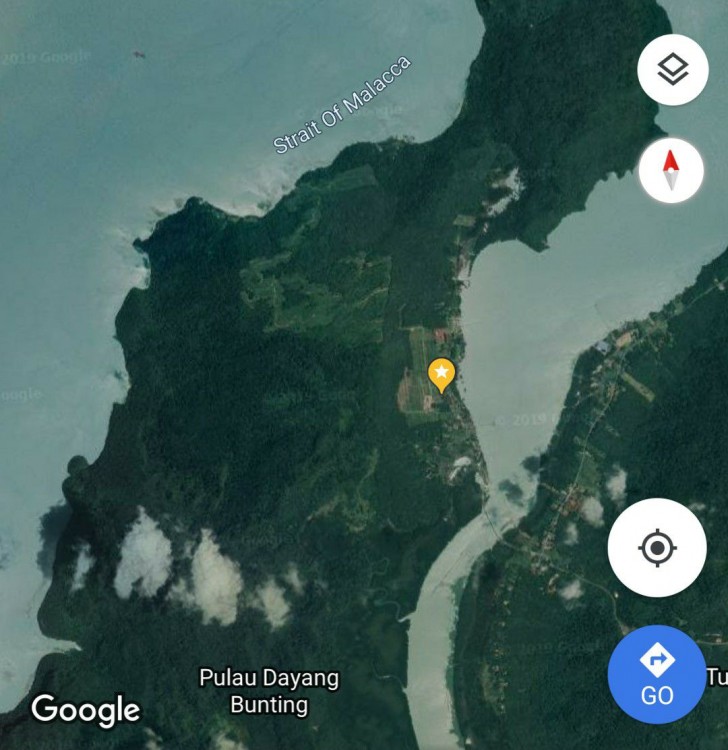Start navigation with the GO button
Viewport: 728px width, 750px height.
656,674
